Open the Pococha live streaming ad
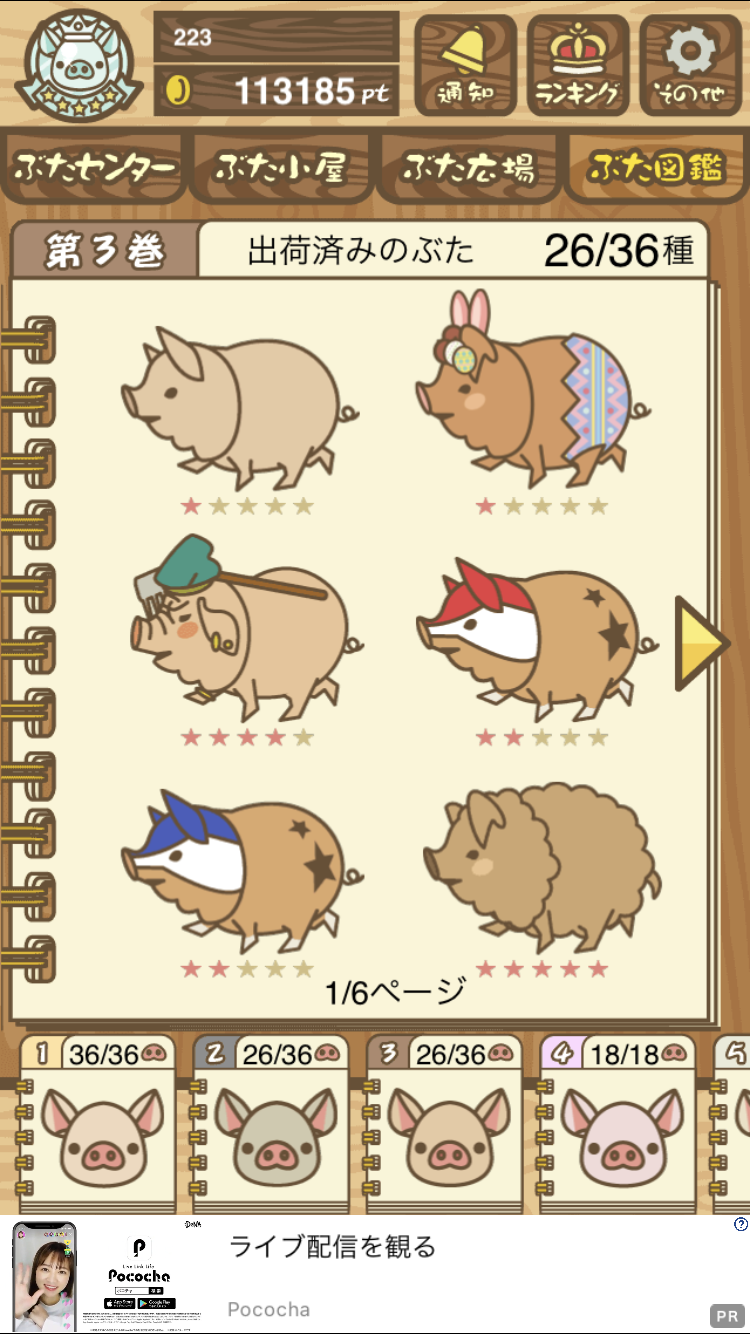The width and height of the screenshot is (750, 1334). [x=375, y=1275]
